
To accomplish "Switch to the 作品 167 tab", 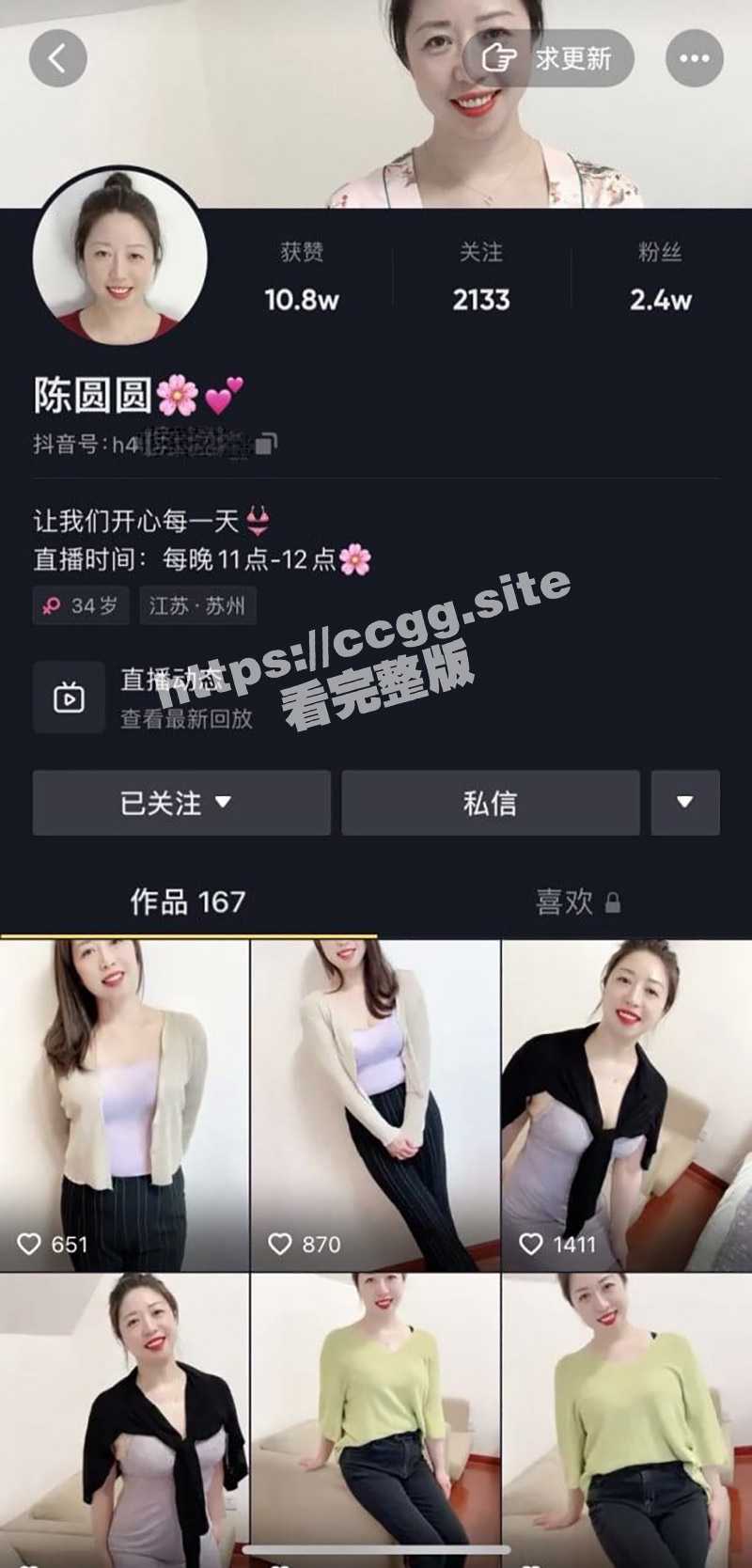I will (188, 902).
